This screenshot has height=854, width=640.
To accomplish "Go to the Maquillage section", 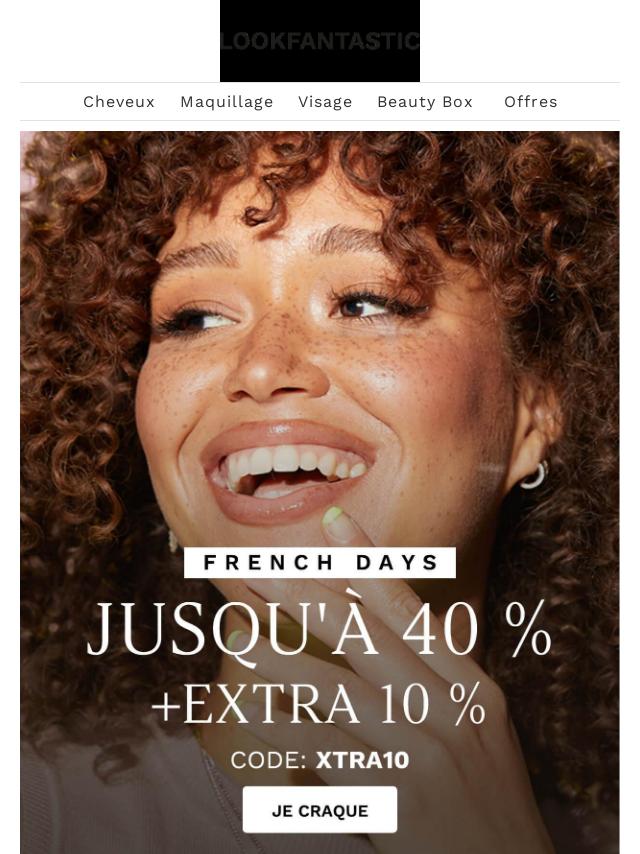I will [227, 102].
